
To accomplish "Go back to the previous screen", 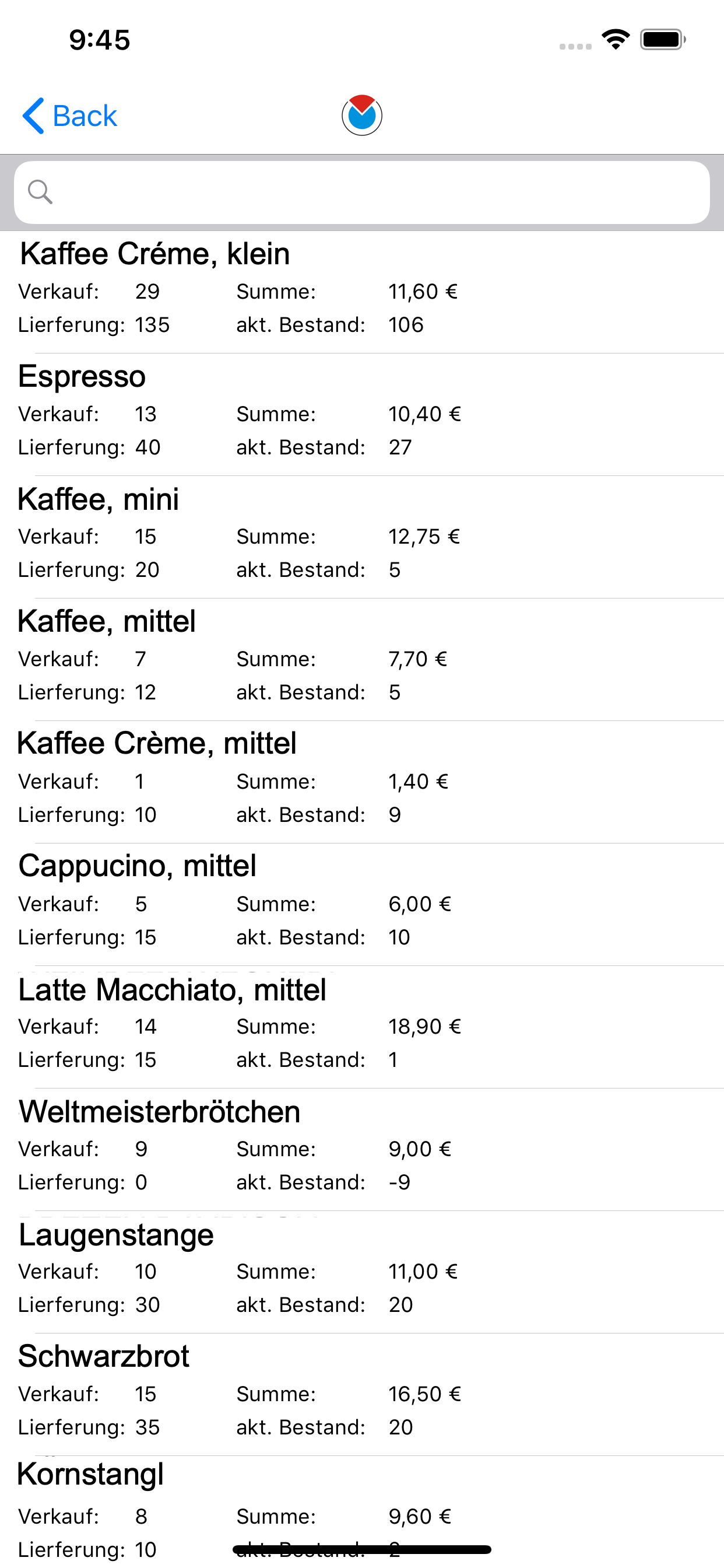I will (69, 116).
